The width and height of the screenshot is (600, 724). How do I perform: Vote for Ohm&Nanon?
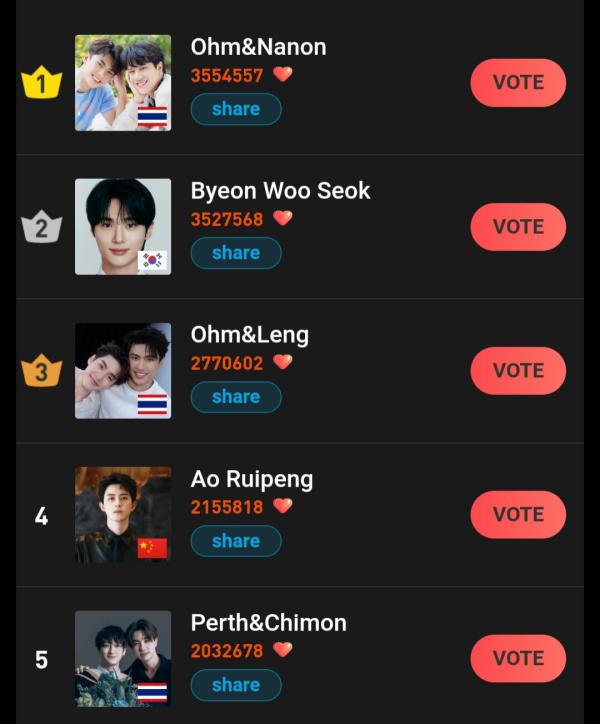click(518, 83)
